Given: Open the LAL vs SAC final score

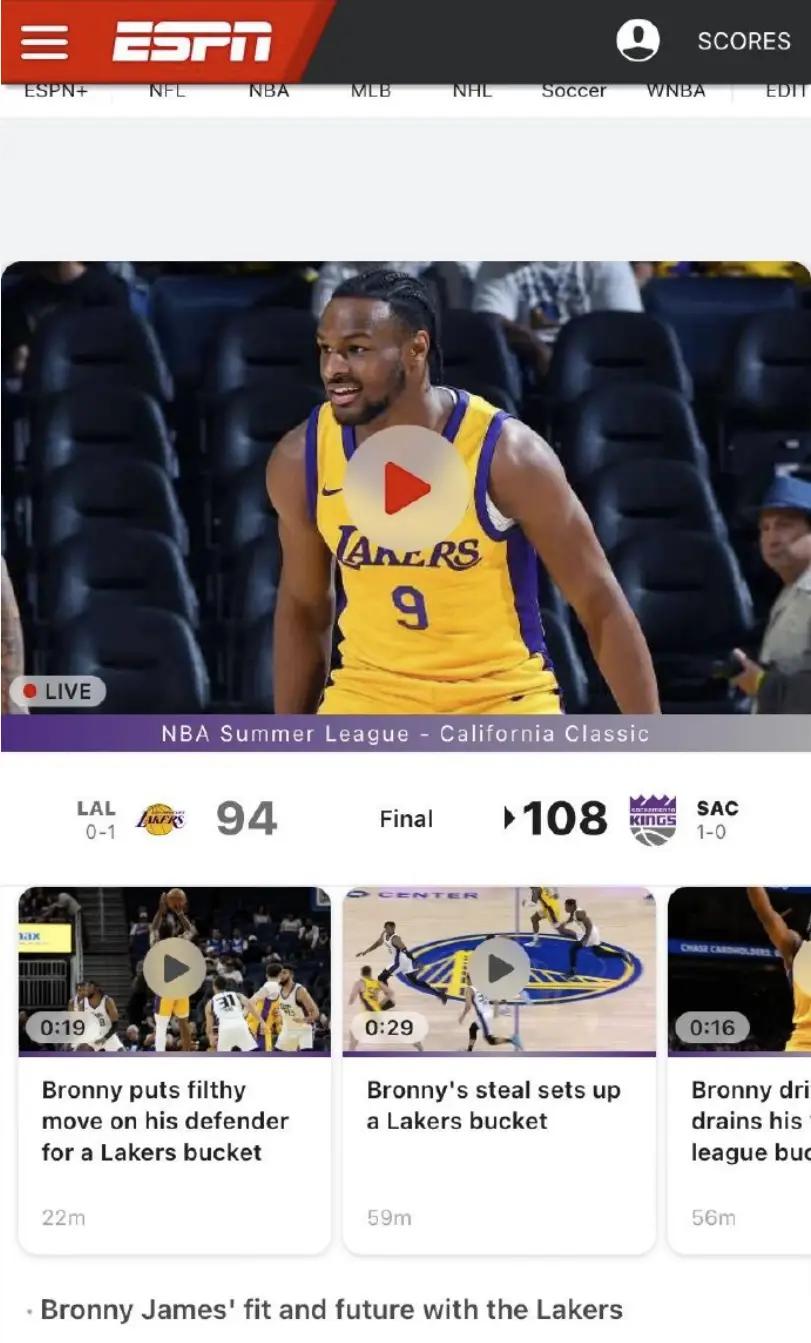Looking at the screenshot, I should click(x=406, y=819).
